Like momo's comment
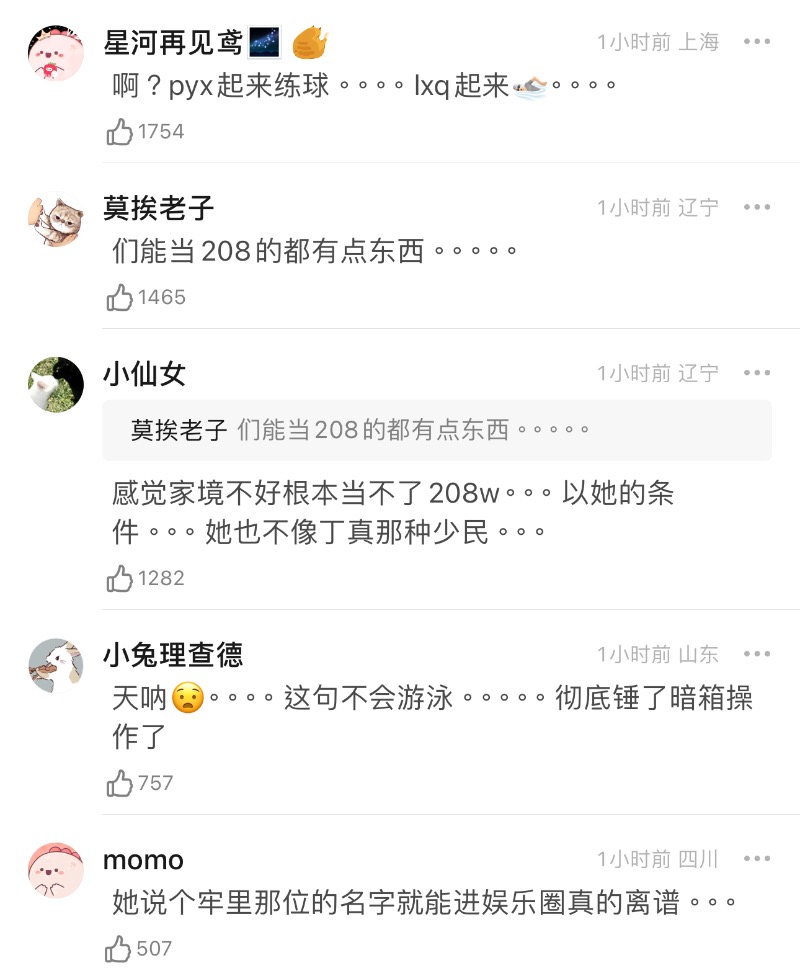This screenshot has width=800, height=976. click(x=120, y=948)
